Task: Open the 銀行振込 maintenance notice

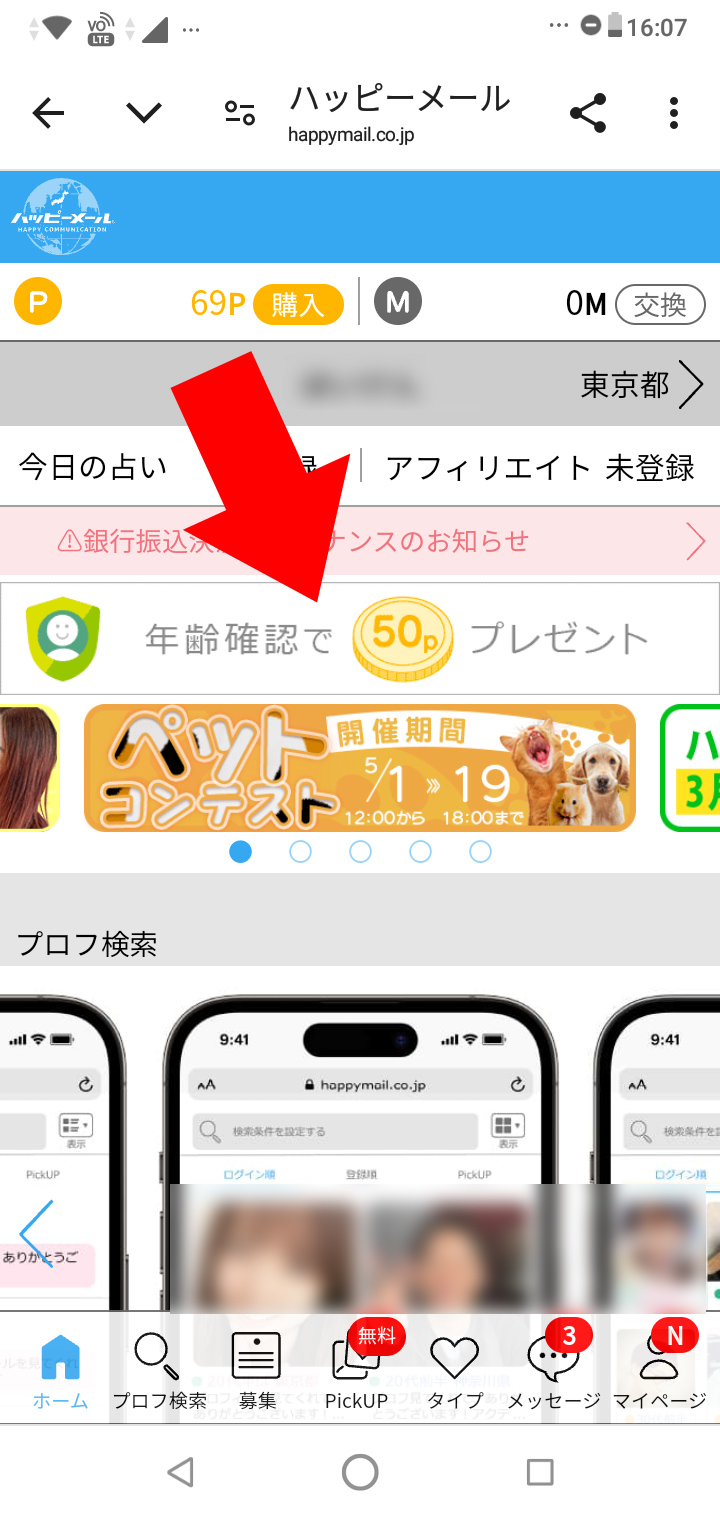Action: click(360, 541)
